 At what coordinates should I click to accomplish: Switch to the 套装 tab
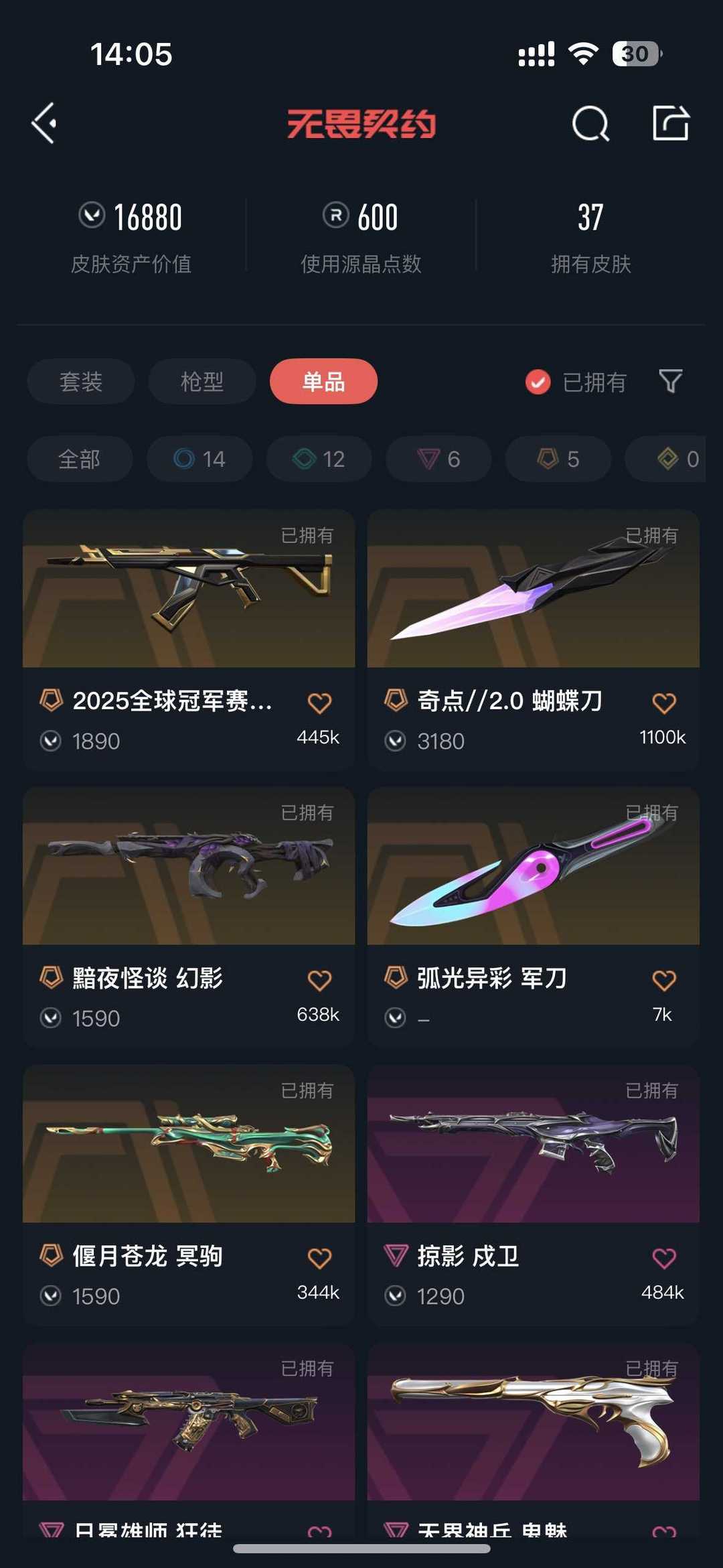80,381
